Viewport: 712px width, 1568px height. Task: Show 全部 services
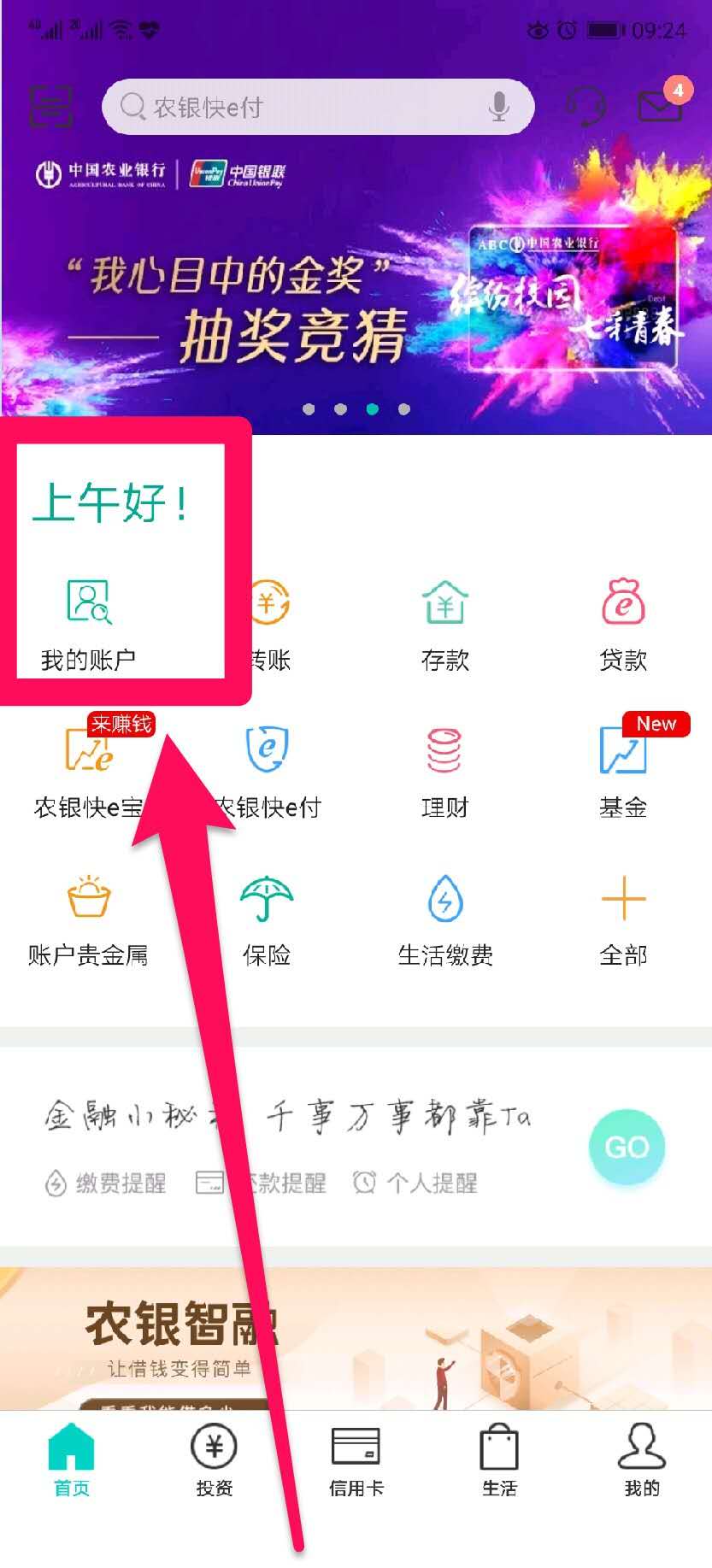pyautogui.click(x=623, y=919)
